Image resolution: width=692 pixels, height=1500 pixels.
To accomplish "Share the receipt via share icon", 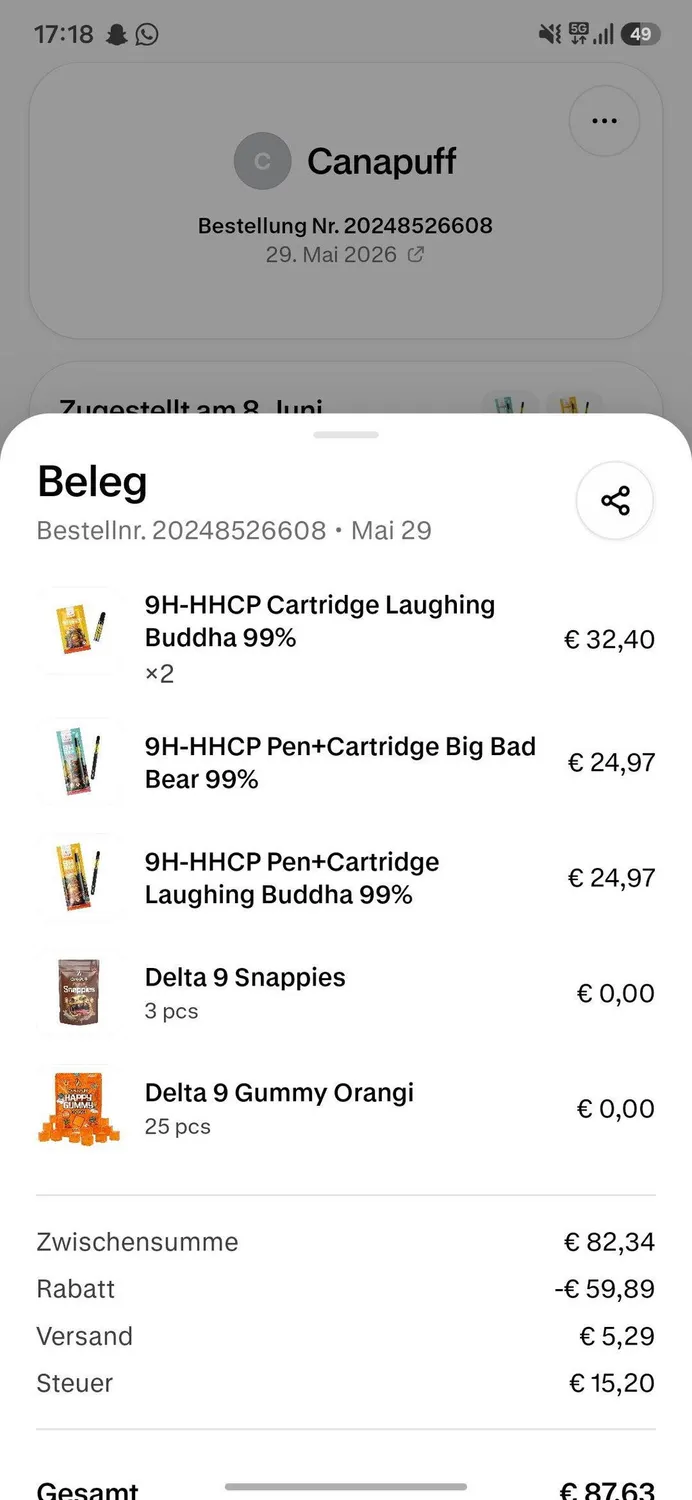I will 615,501.
